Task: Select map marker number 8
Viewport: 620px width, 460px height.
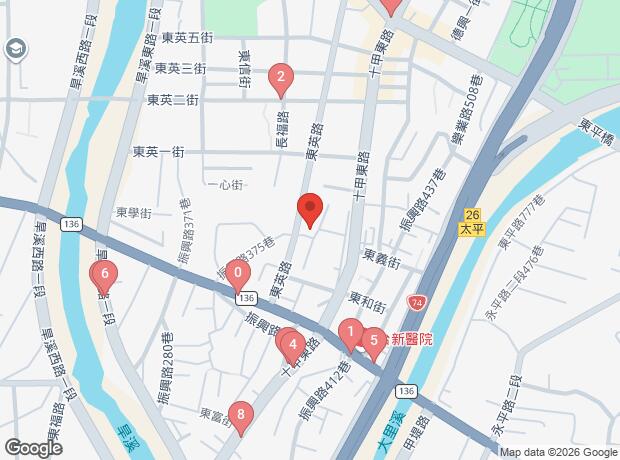Action: [241, 419]
